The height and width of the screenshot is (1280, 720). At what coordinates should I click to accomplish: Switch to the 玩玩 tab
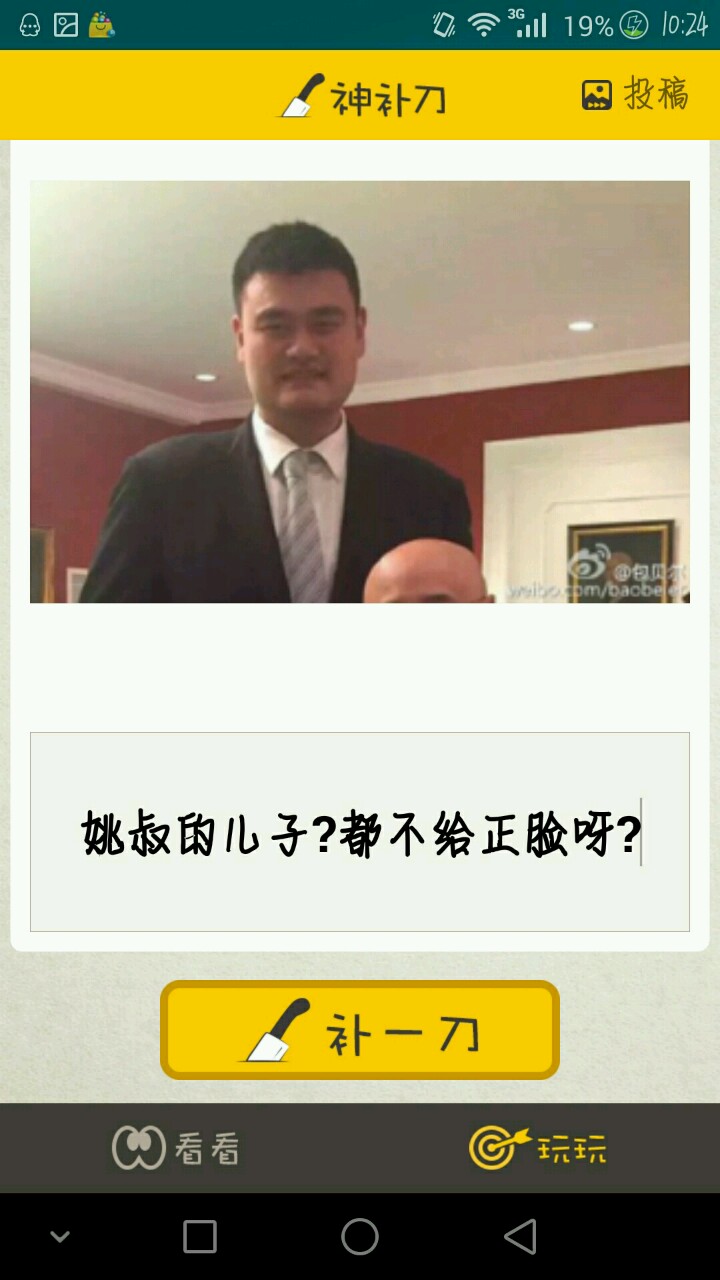tap(540, 1148)
